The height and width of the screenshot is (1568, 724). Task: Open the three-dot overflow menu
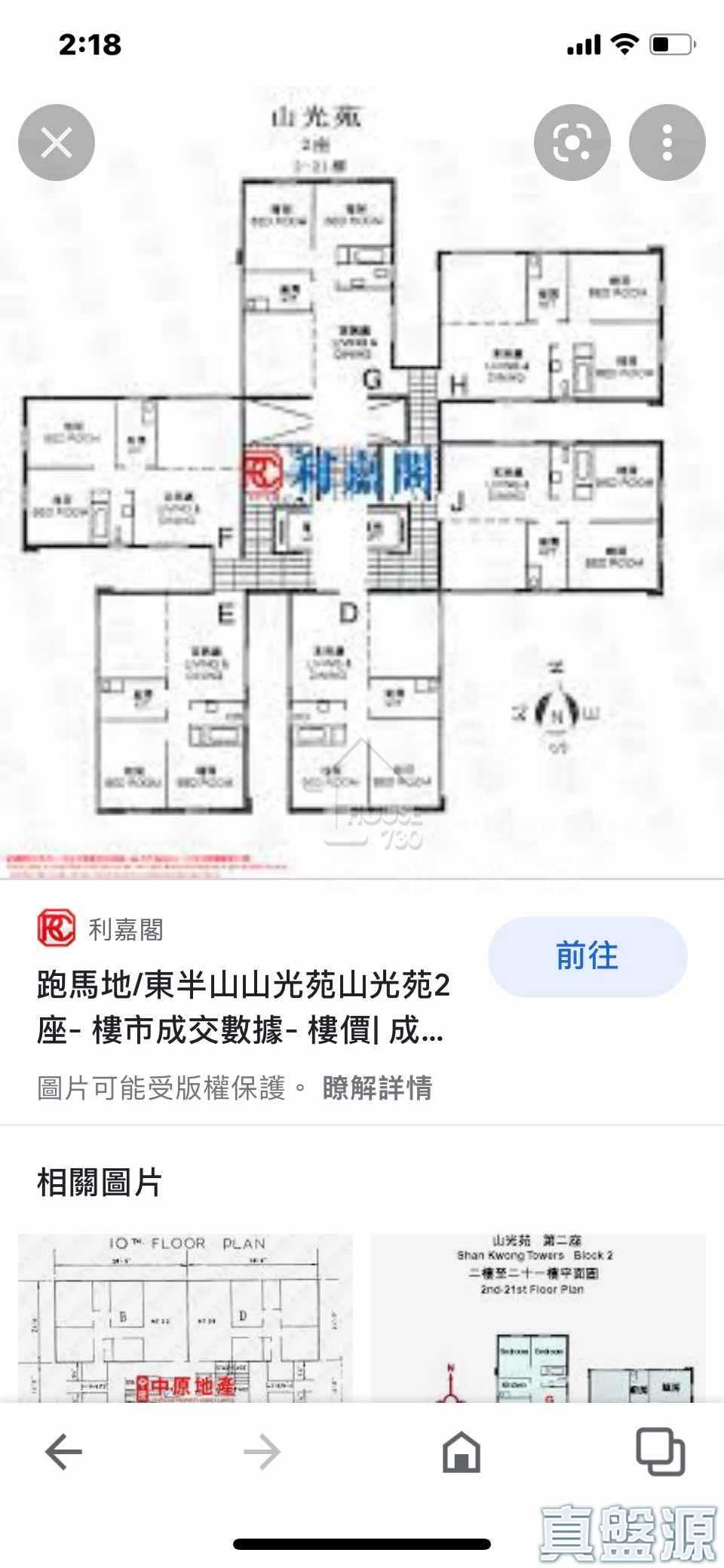[667, 143]
